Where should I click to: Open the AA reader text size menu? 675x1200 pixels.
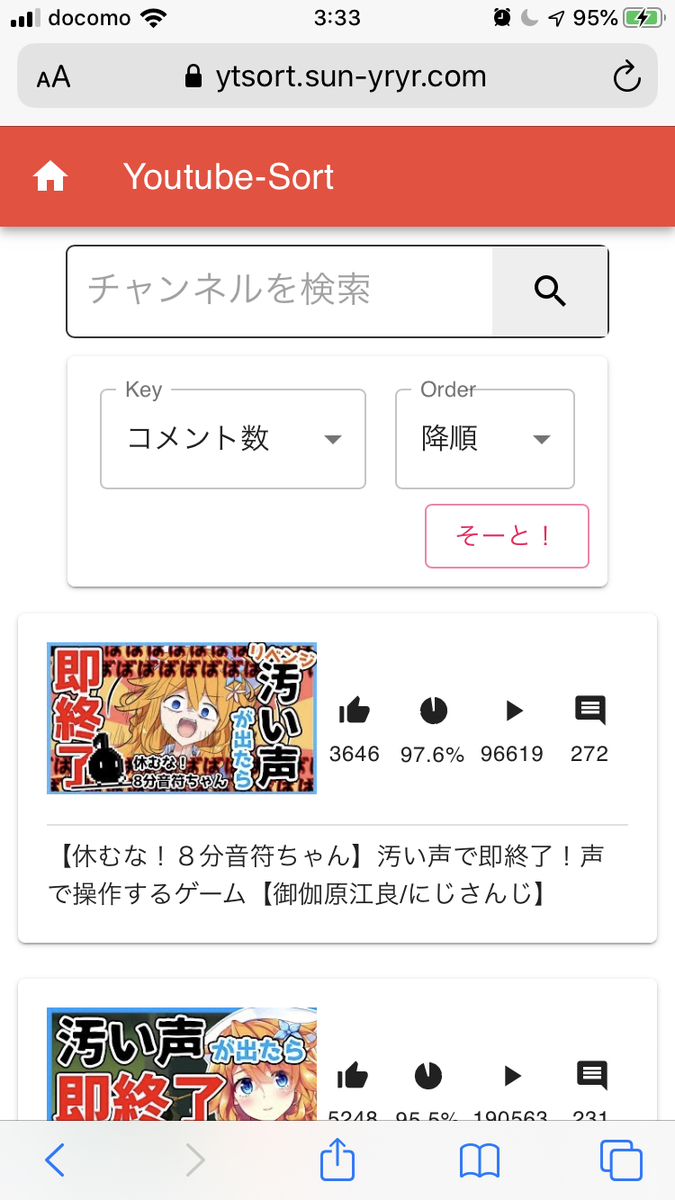tap(54, 77)
